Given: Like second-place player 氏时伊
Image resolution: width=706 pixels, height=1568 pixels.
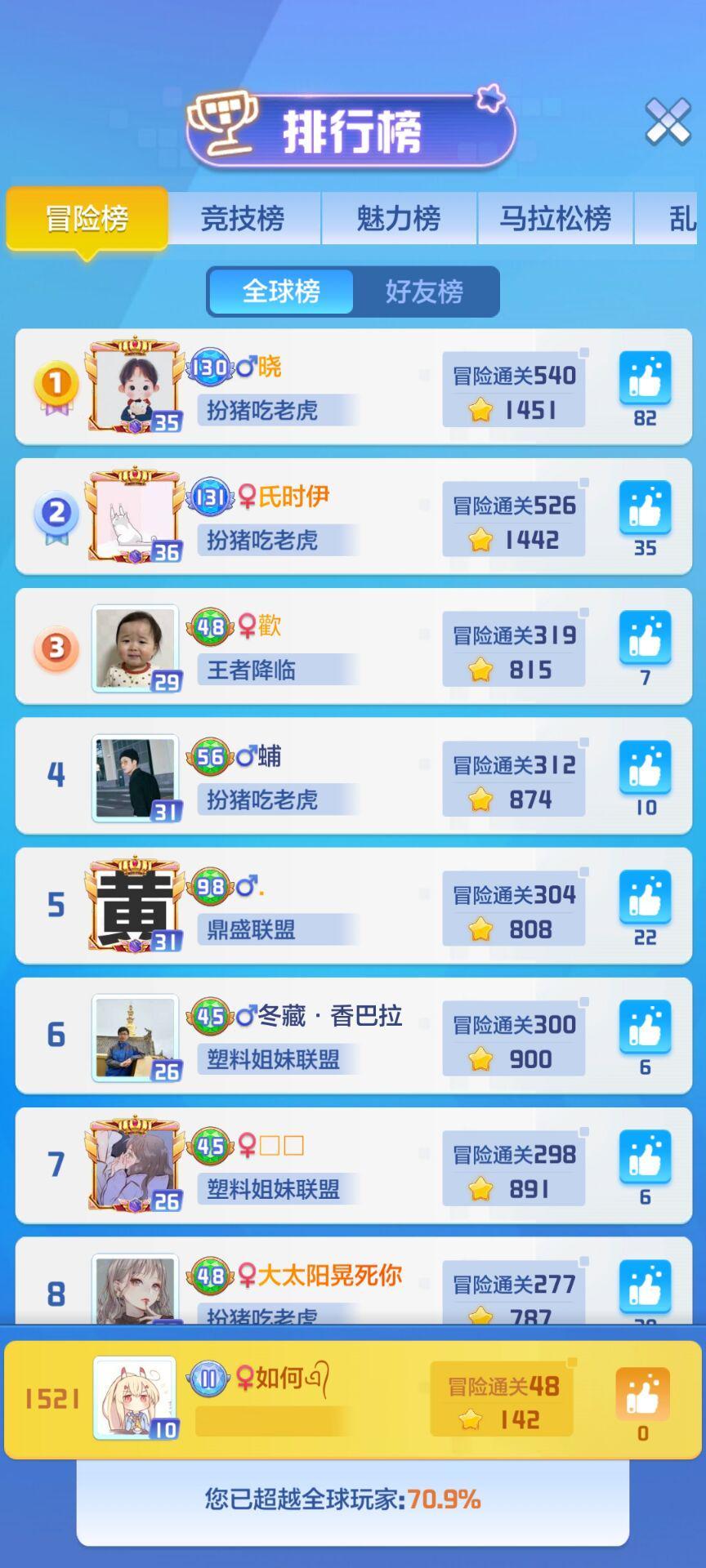Looking at the screenshot, I should coord(645,509).
